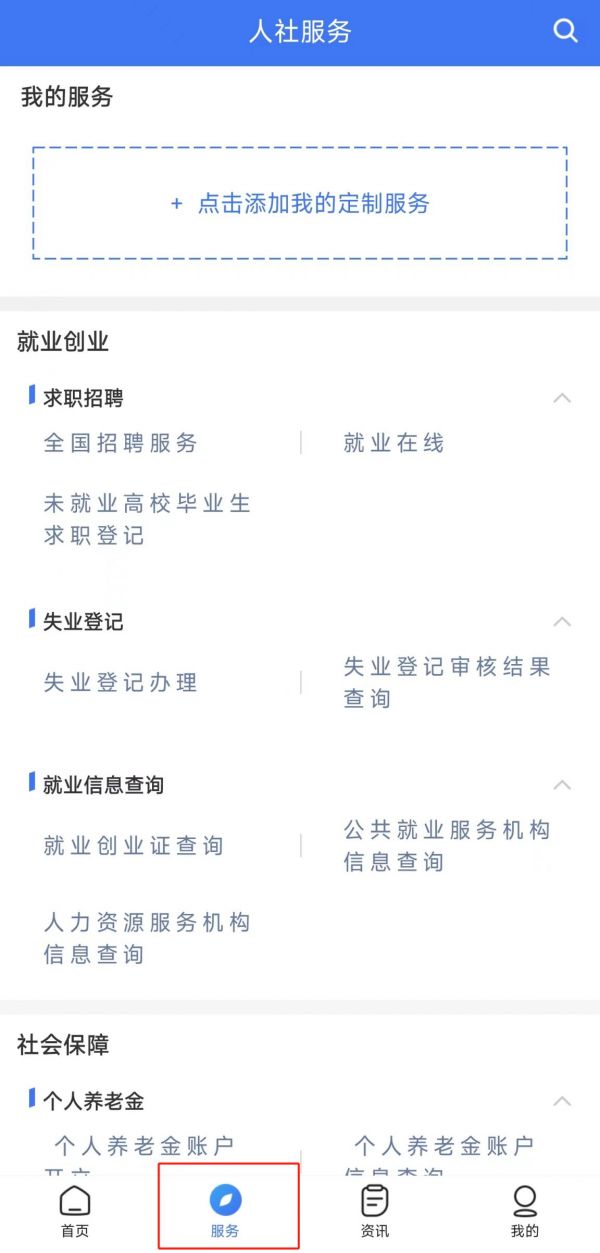The width and height of the screenshot is (600, 1253).
Task: Go to the 我的 tab
Action: click(x=525, y=1211)
